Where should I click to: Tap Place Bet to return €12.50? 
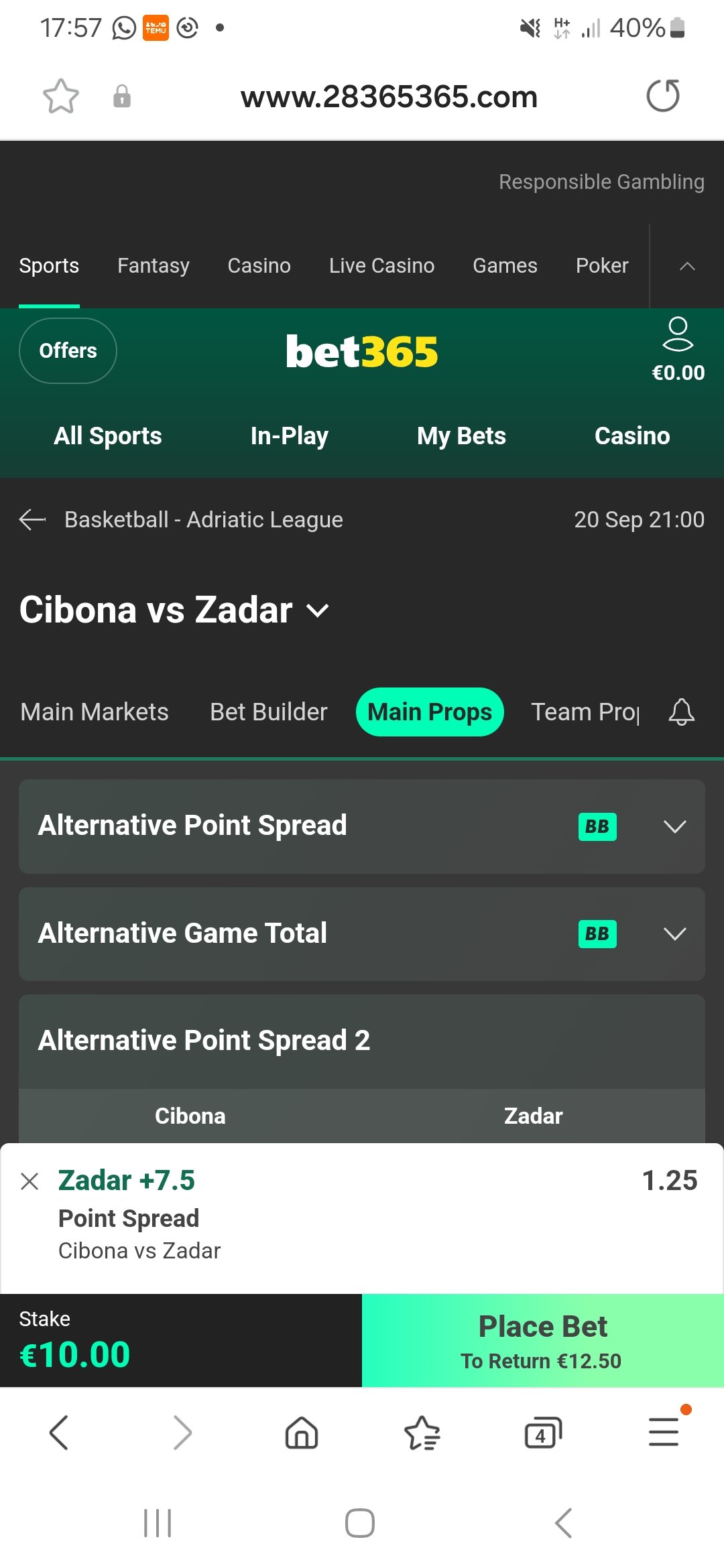pyautogui.click(x=543, y=1340)
